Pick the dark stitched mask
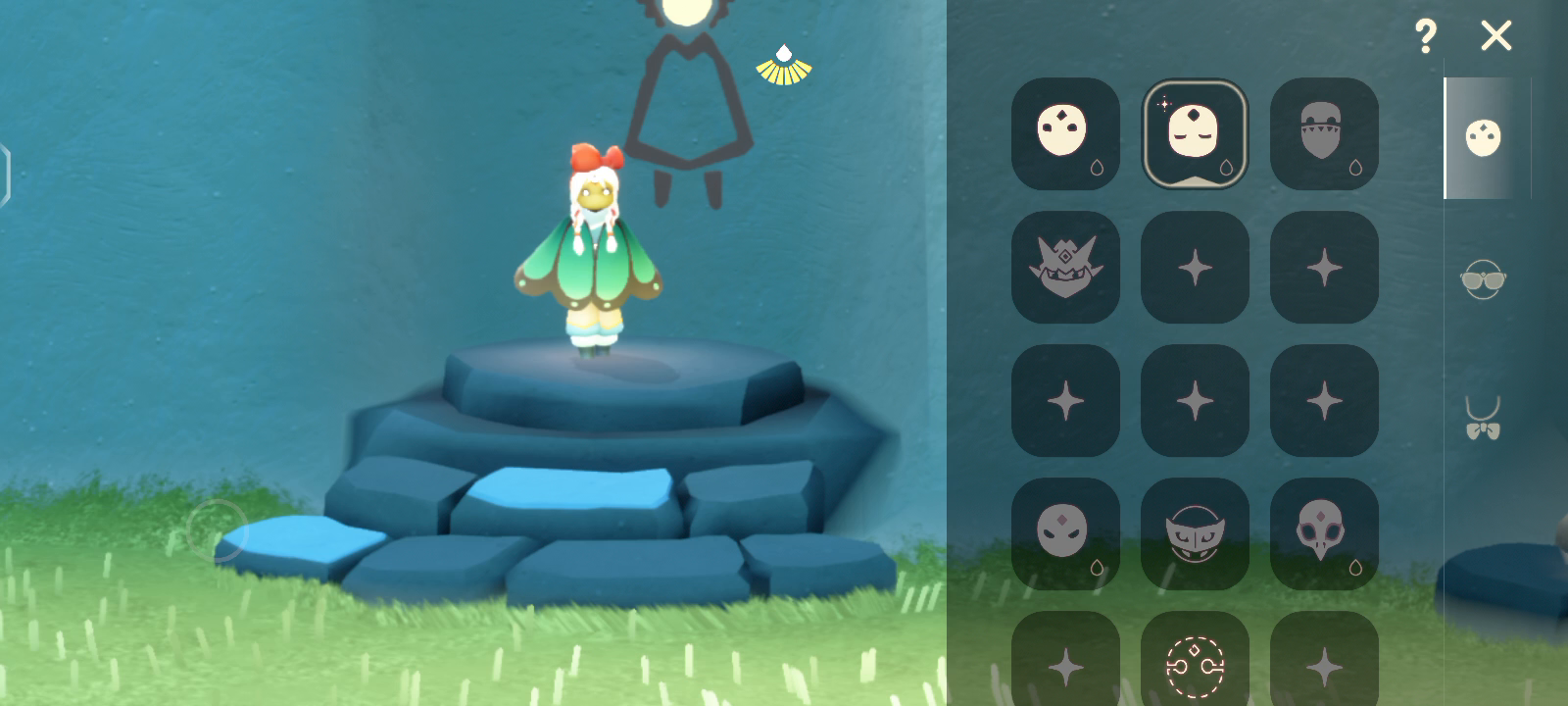1568x706 pixels. [1324, 133]
